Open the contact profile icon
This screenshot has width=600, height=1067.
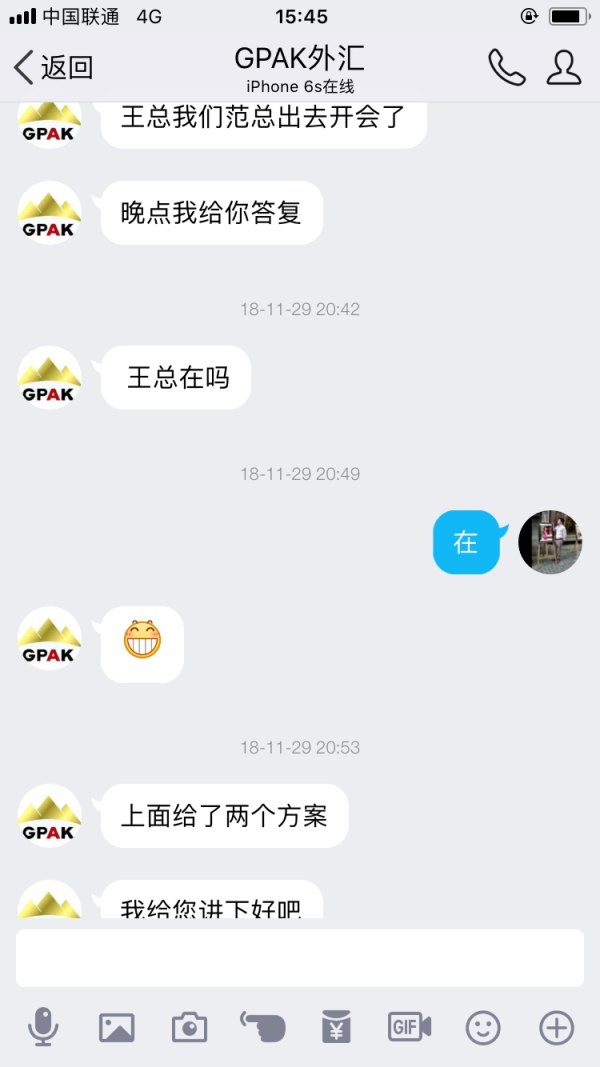pyautogui.click(x=564, y=67)
